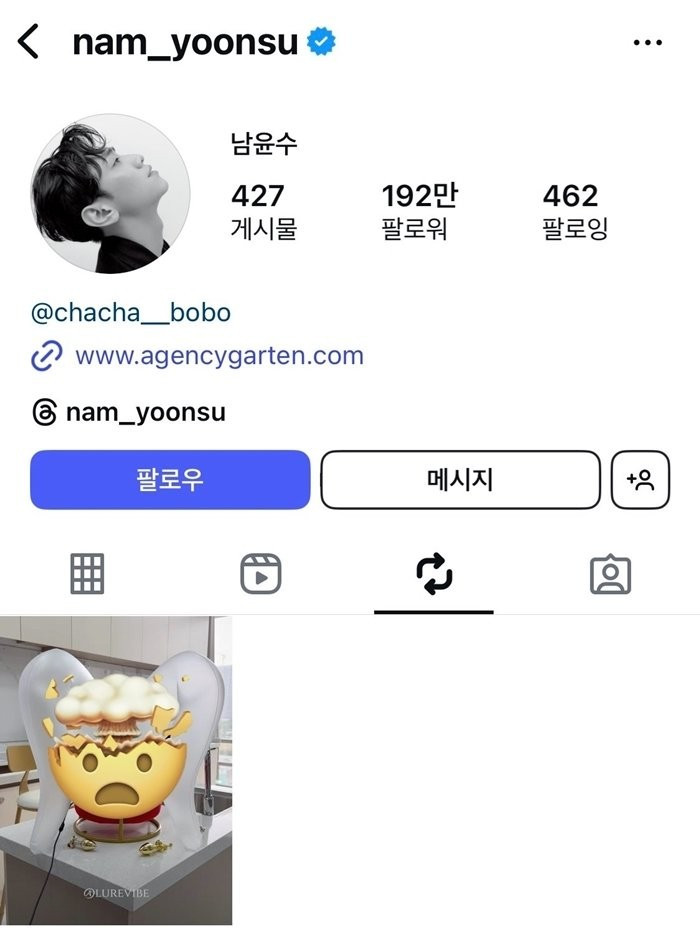
Task: Send a message via 메시지 button
Action: pos(460,480)
